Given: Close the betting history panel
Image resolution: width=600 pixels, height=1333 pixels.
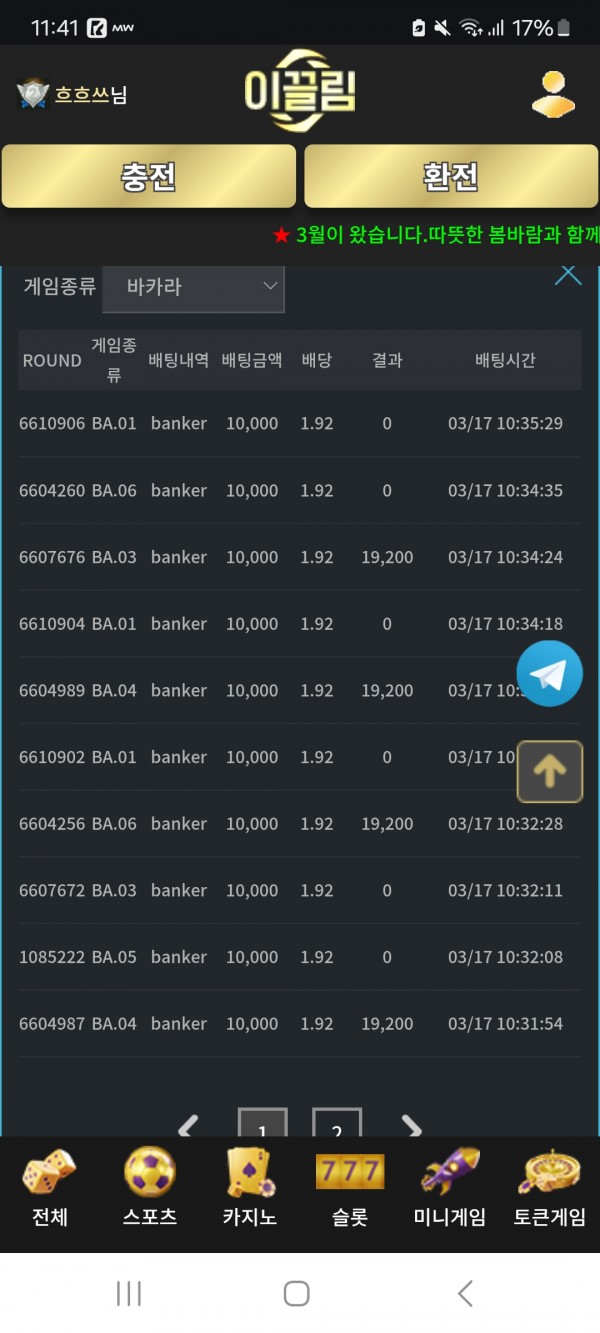Looking at the screenshot, I should click(568, 275).
